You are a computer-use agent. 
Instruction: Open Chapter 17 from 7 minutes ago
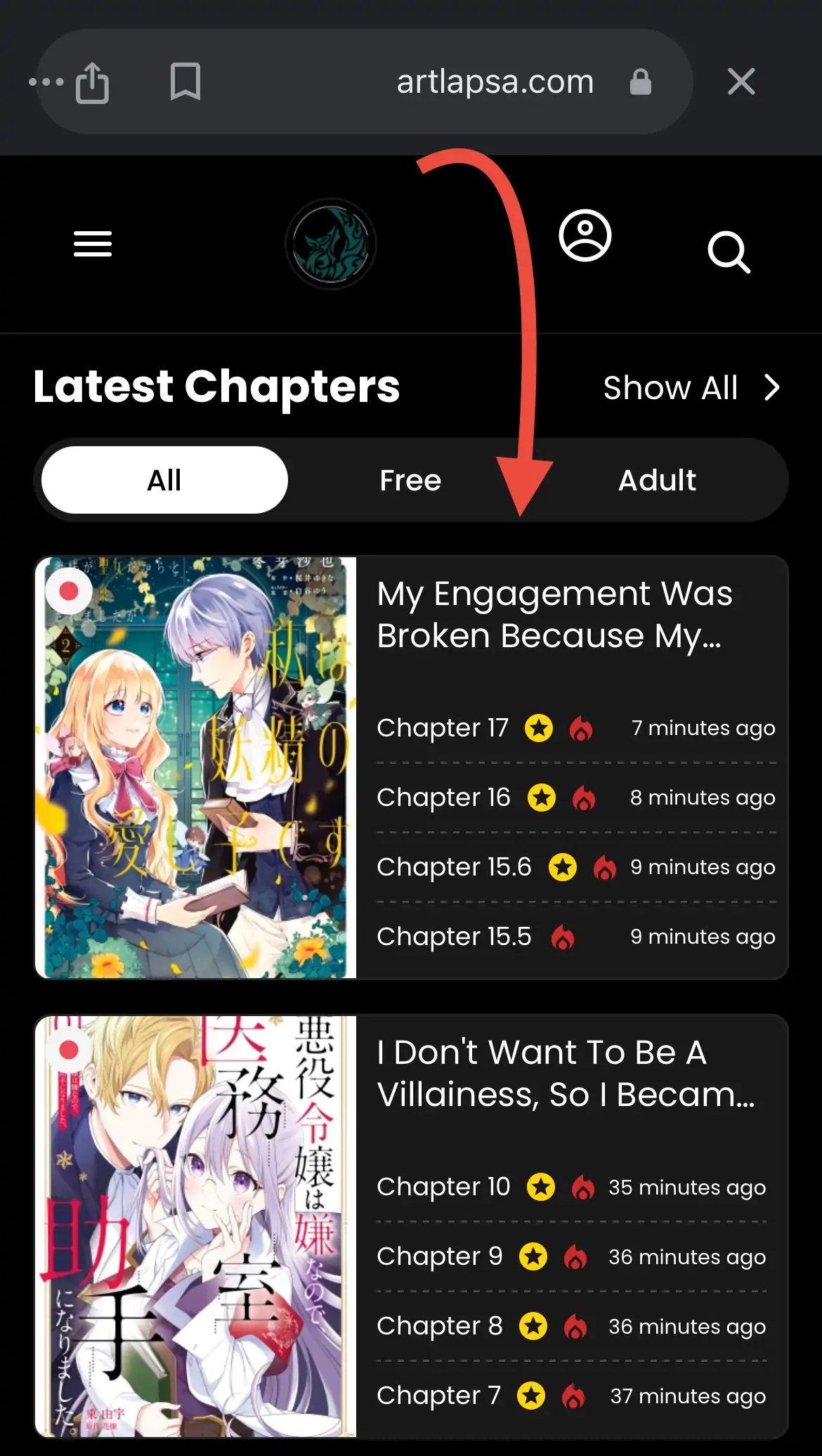[576, 728]
